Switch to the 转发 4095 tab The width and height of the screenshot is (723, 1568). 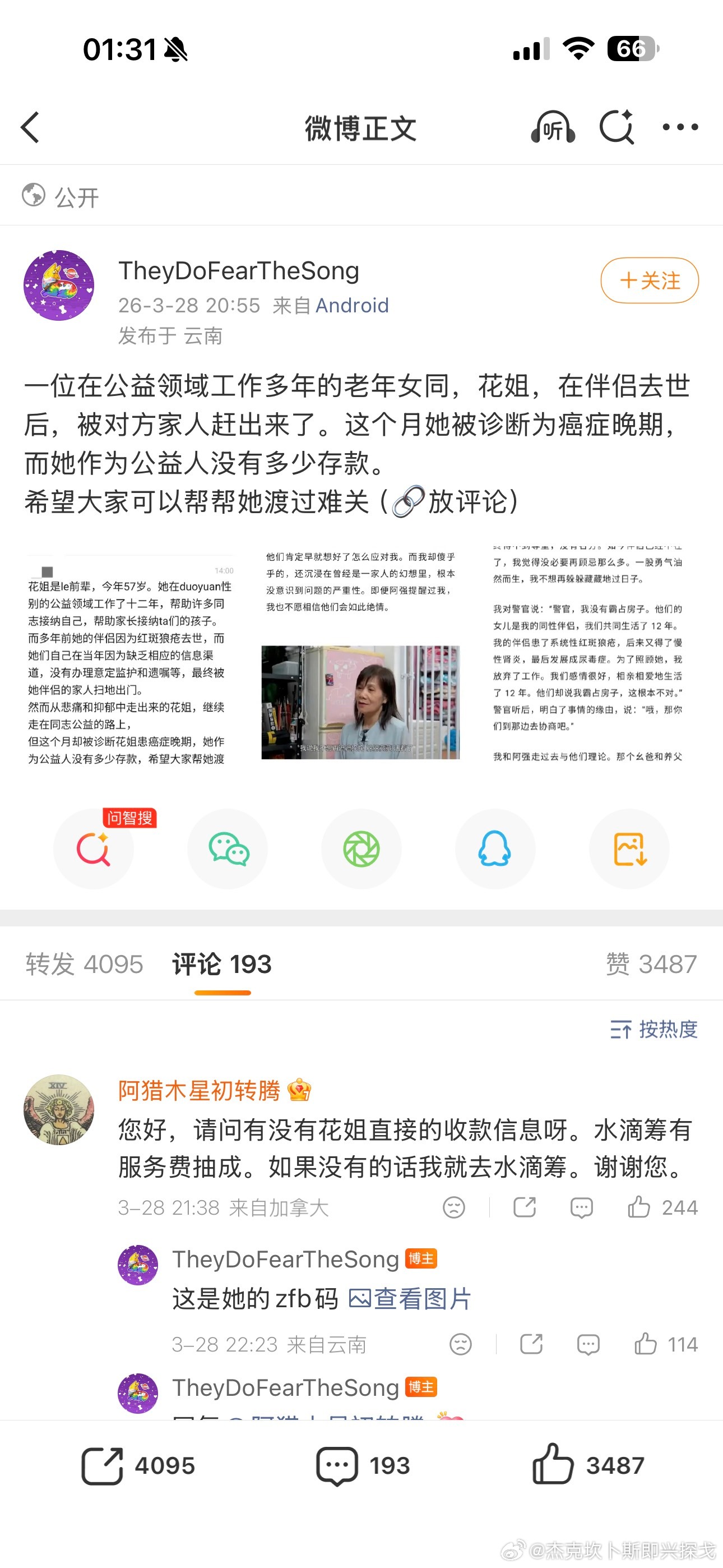pyautogui.click(x=84, y=964)
